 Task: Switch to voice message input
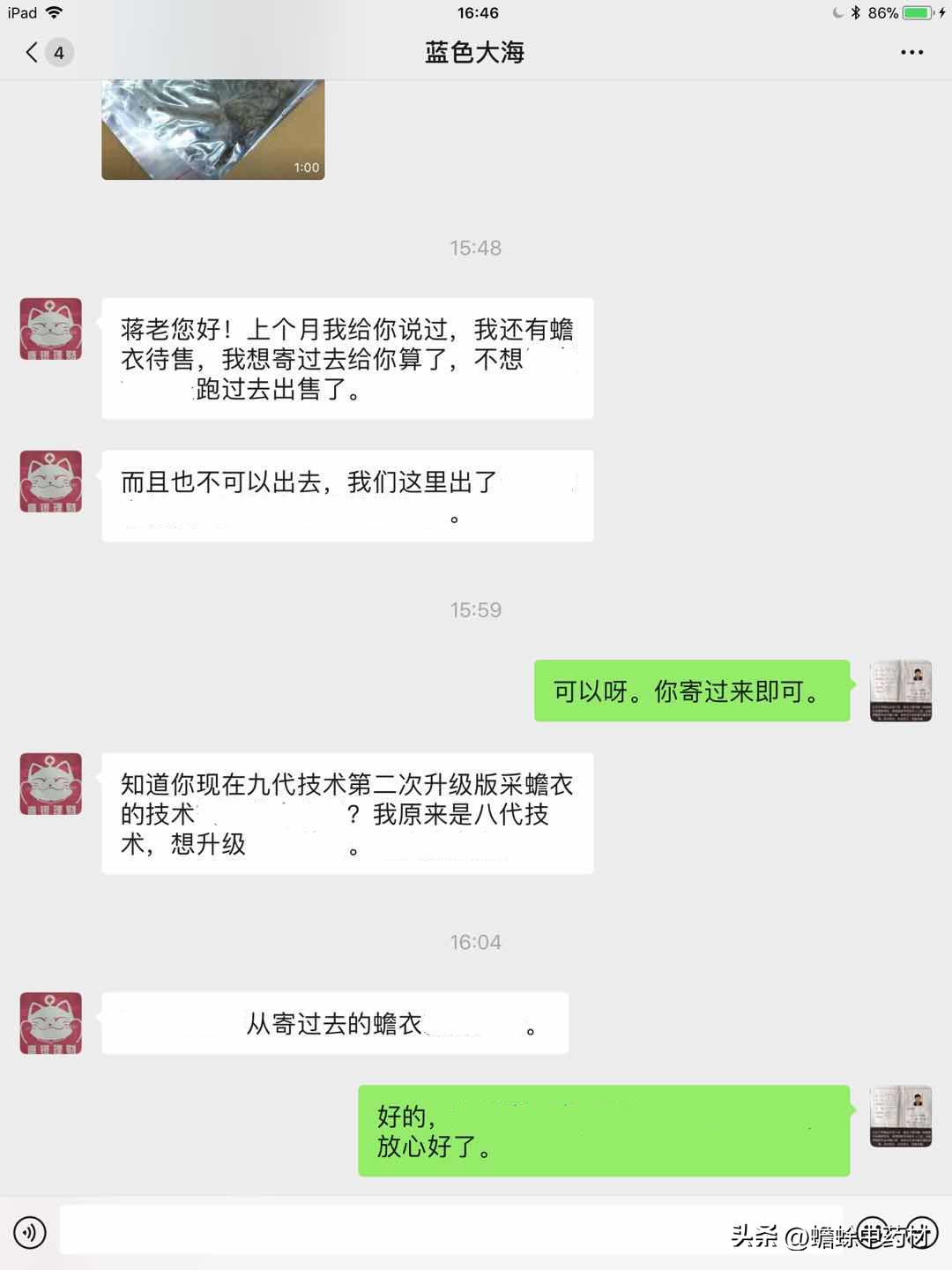click(x=30, y=1232)
